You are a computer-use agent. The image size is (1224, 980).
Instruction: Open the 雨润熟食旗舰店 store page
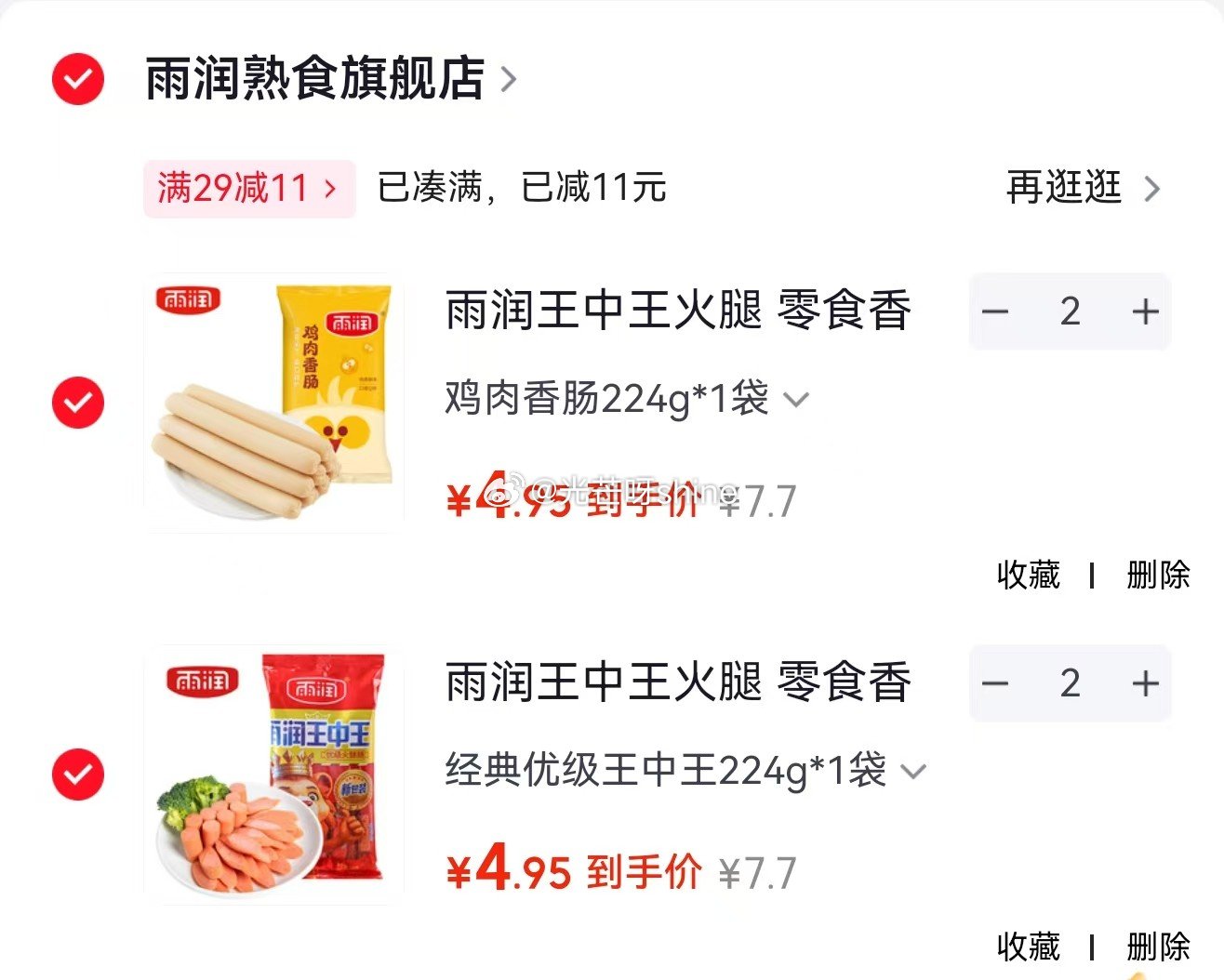point(330,78)
